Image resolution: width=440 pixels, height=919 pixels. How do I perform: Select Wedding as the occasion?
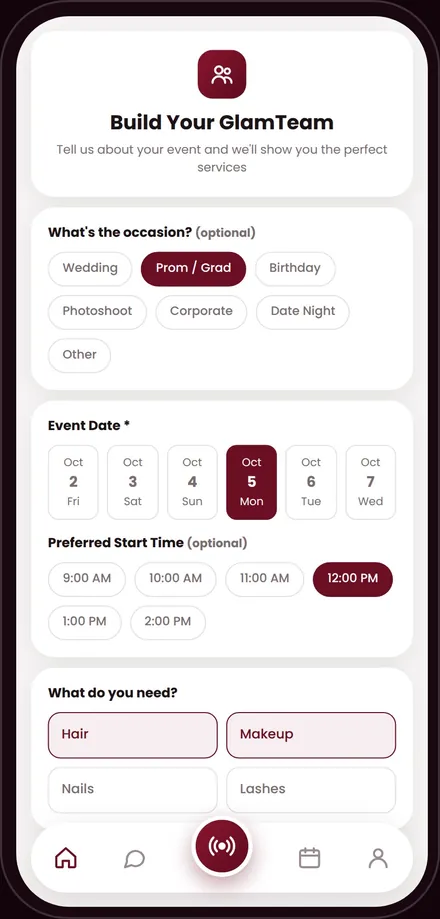pyautogui.click(x=90, y=268)
